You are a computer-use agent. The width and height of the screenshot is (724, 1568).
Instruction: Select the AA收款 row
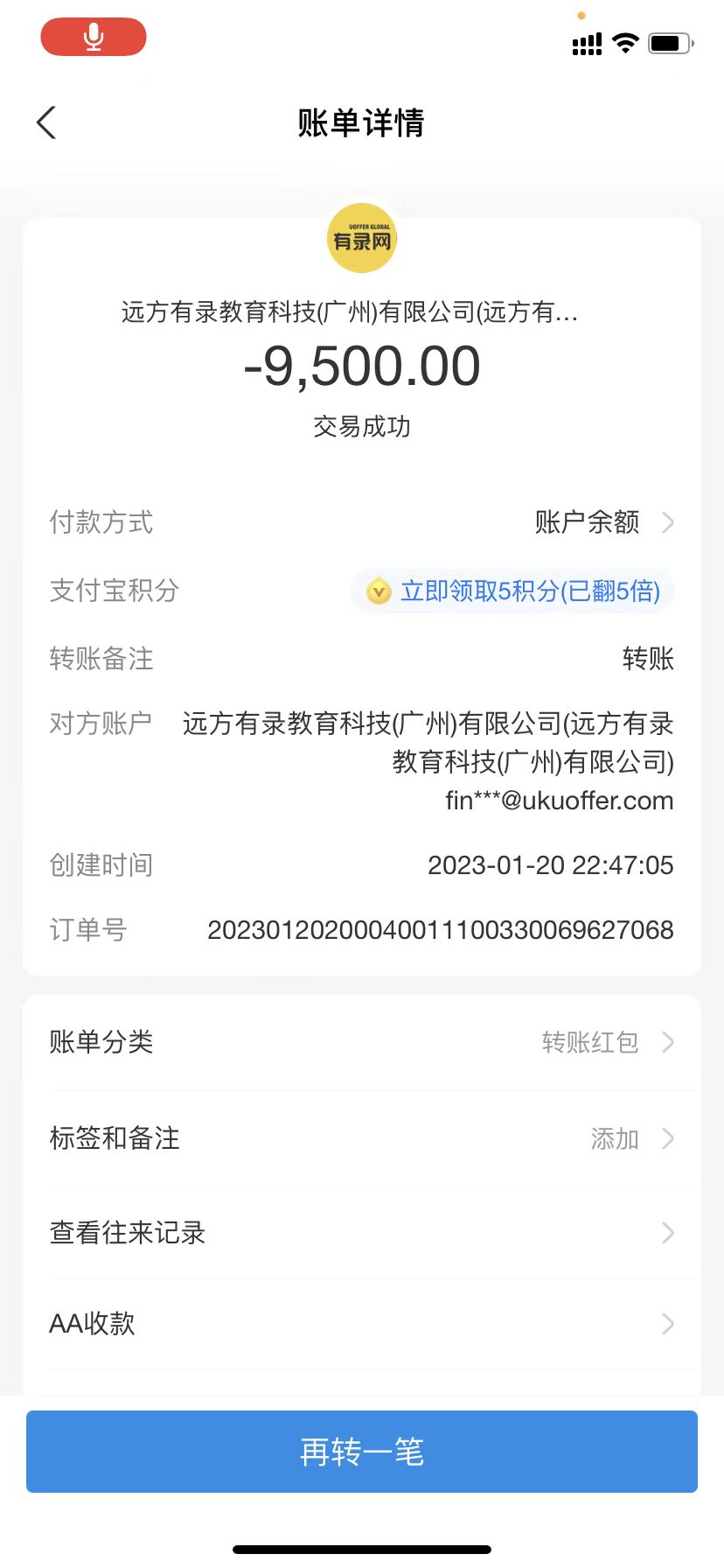pos(362,1323)
